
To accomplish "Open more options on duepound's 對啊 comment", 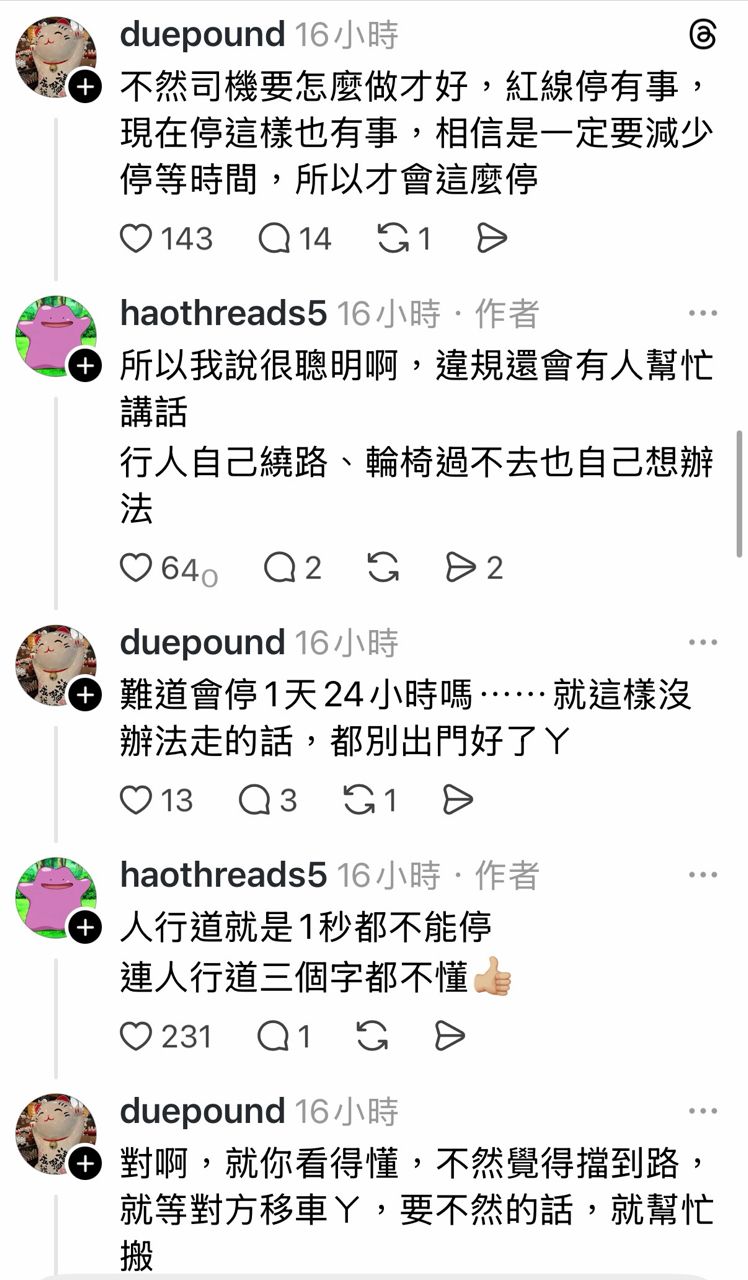I will [703, 1111].
